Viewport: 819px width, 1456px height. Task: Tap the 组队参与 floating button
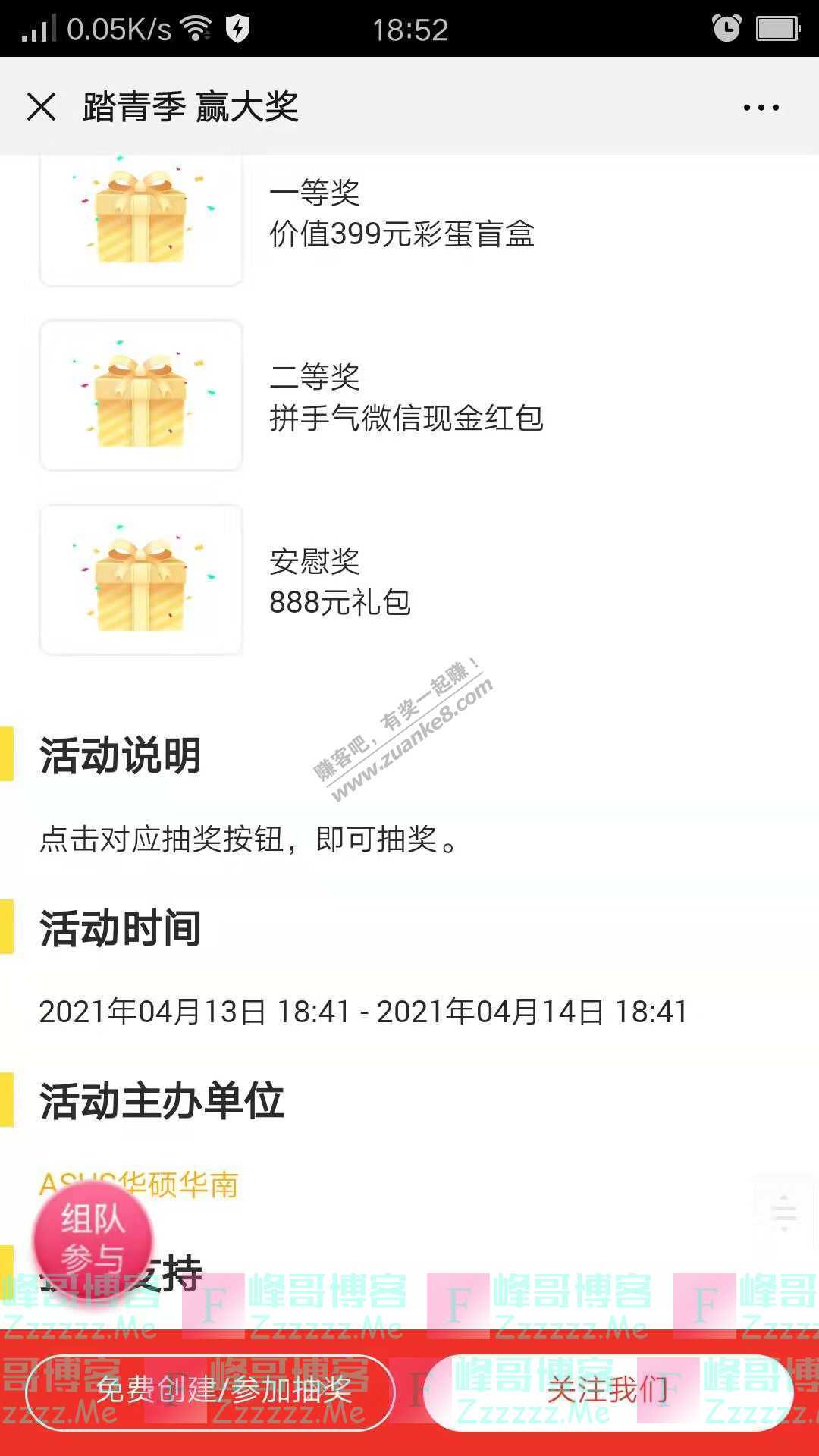(x=93, y=1238)
